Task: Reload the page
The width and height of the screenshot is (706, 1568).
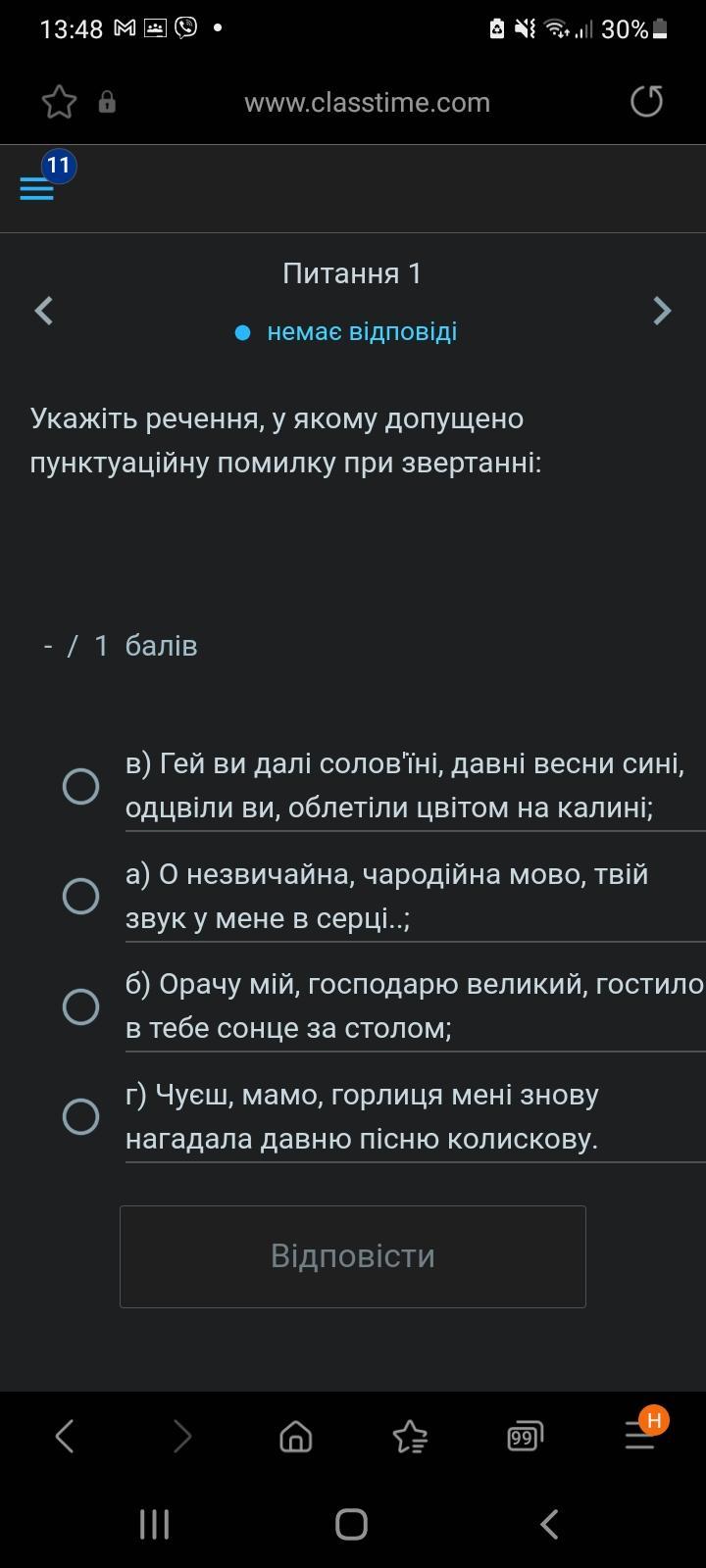Action: pyautogui.click(x=646, y=101)
